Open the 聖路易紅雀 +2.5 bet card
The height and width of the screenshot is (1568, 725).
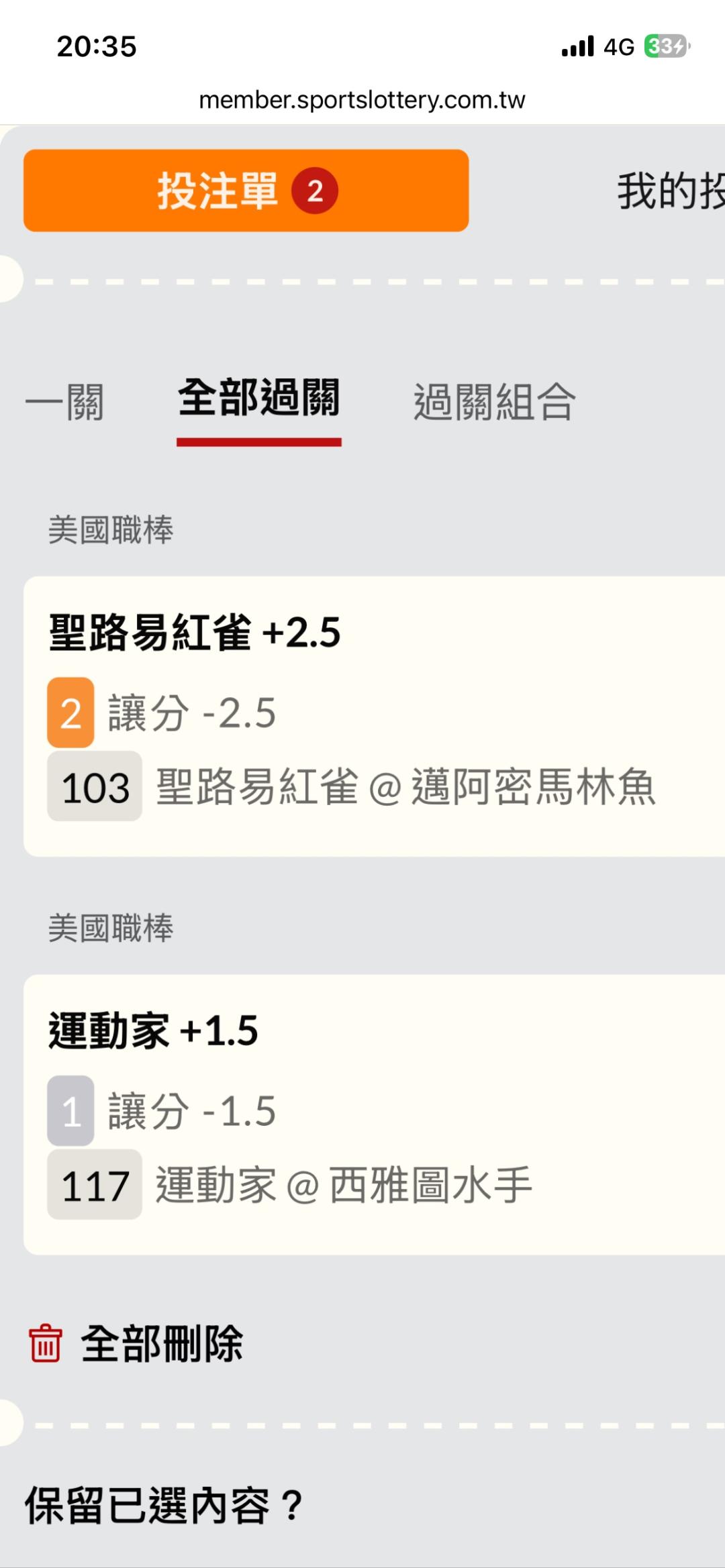point(373,715)
